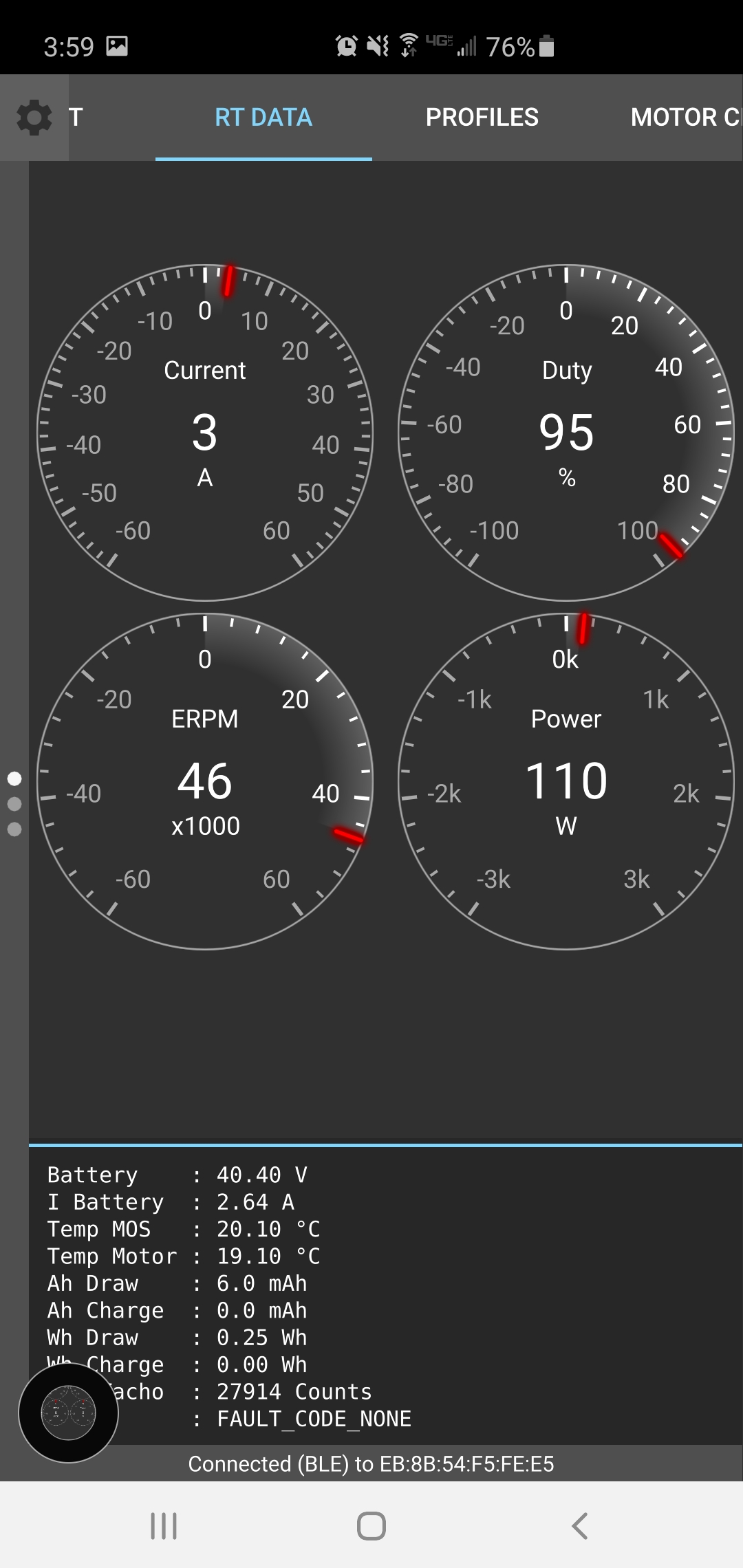The image size is (743, 1568).
Task: Go to the home screen
Action: point(371,1525)
